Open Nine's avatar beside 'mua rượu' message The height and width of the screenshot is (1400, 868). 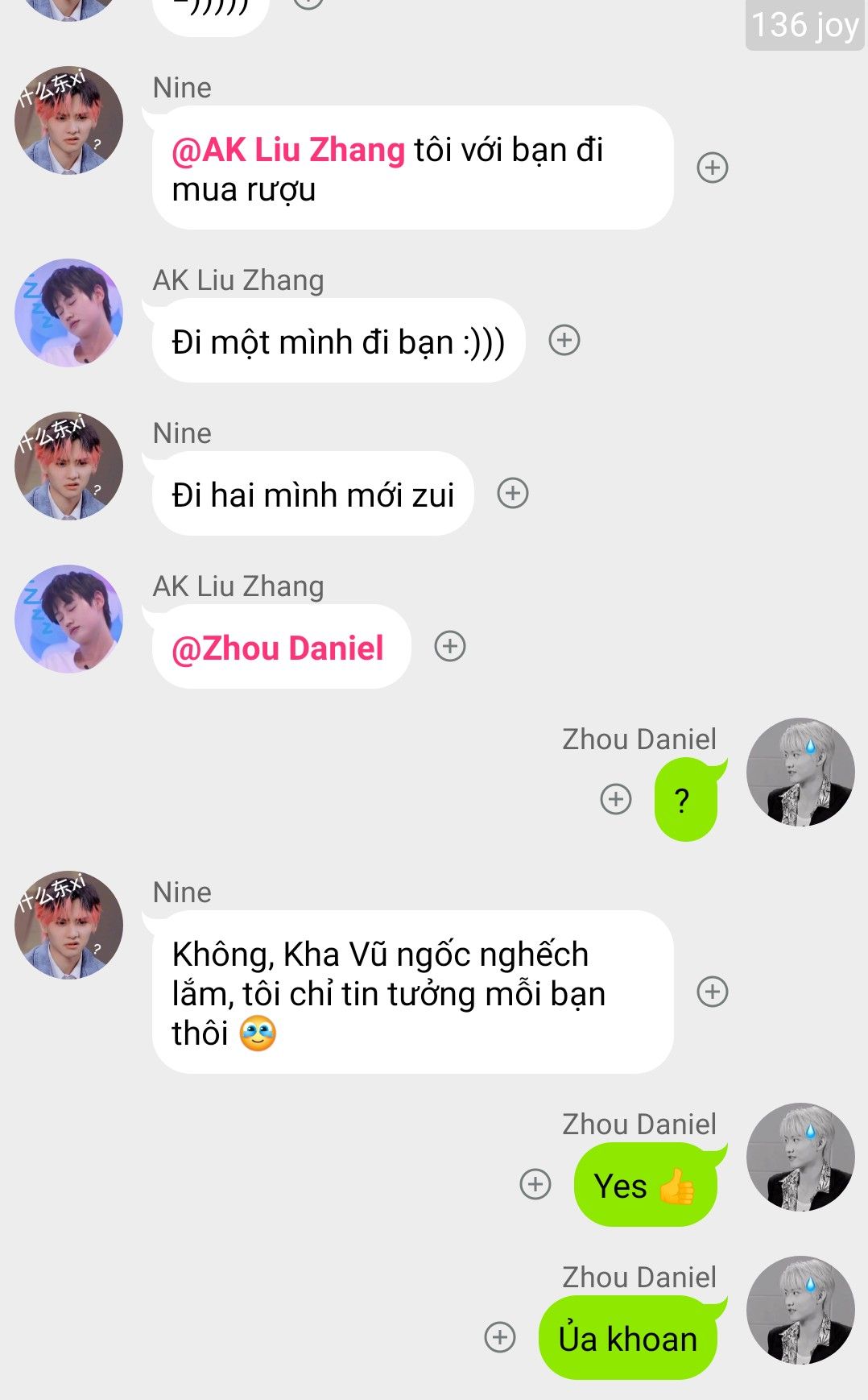coord(68,120)
